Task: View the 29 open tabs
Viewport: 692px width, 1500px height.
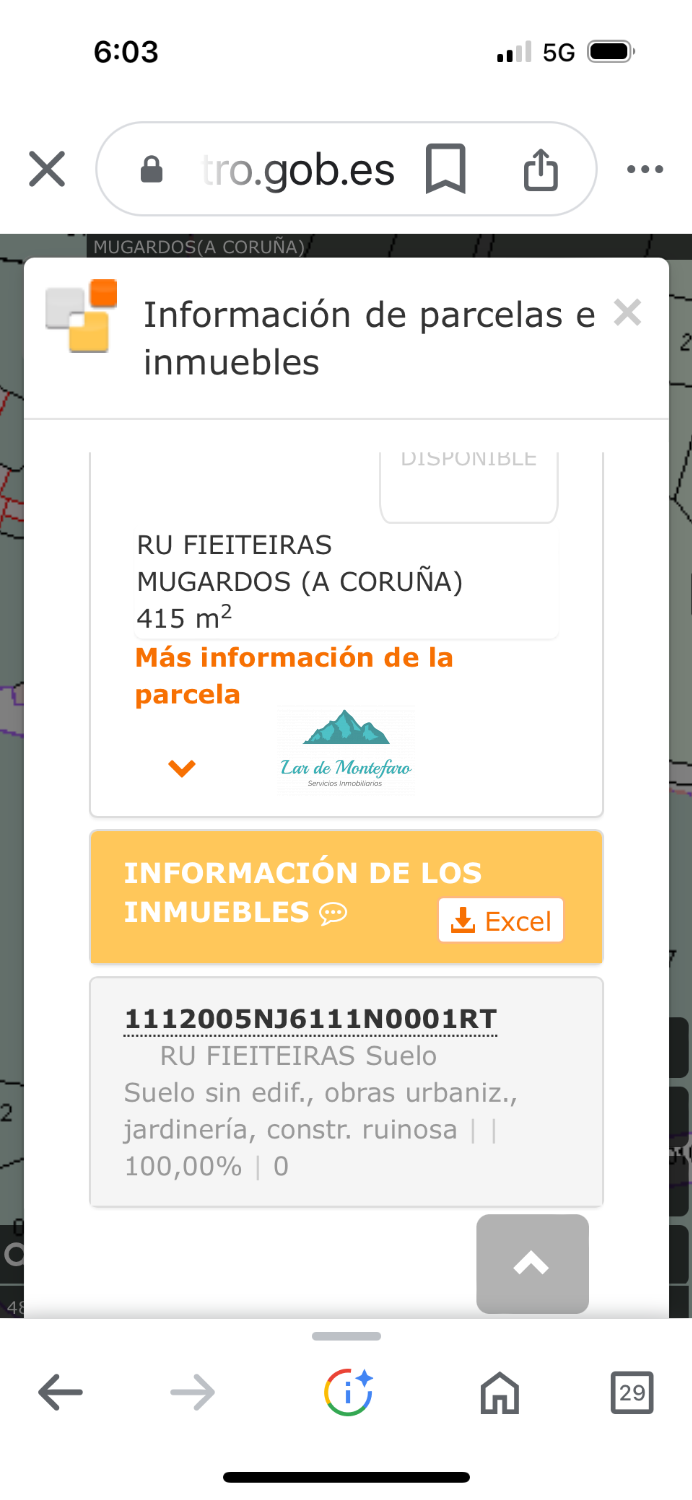Action: [631, 1392]
